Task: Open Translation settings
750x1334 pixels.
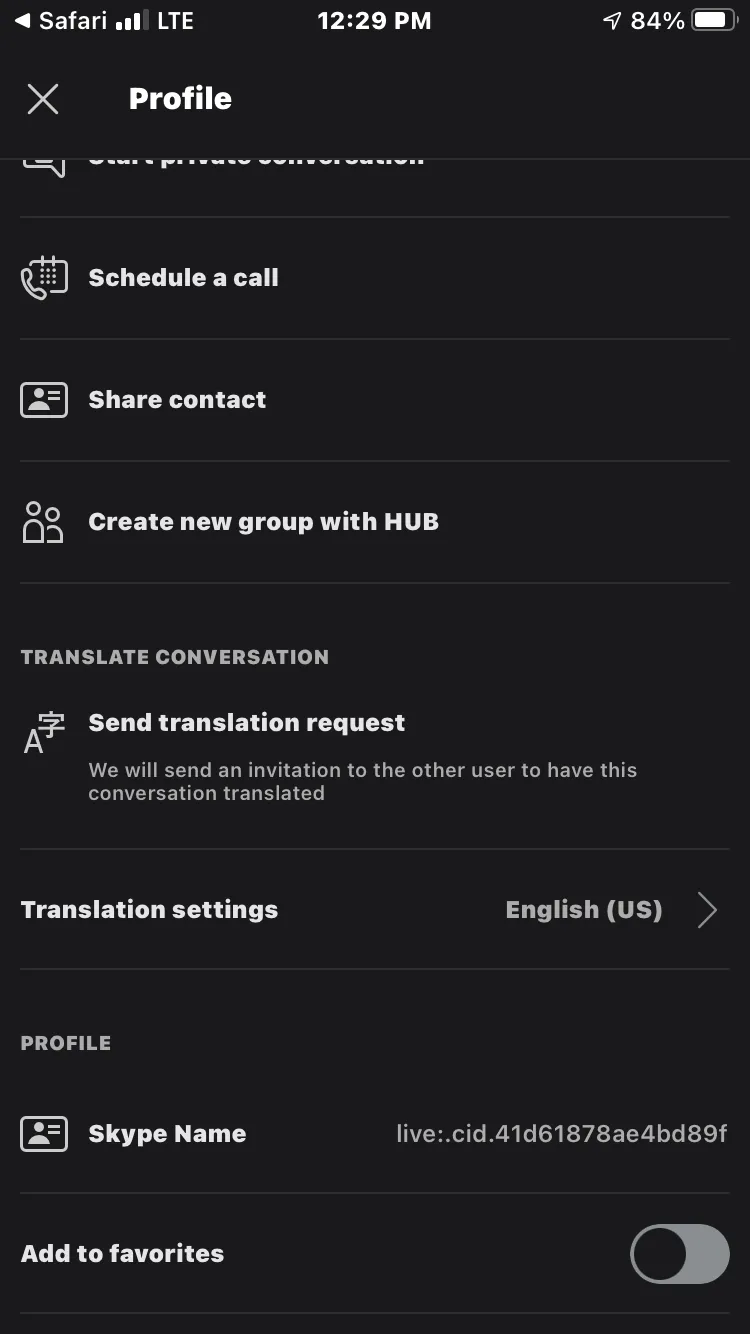Action: (375, 910)
